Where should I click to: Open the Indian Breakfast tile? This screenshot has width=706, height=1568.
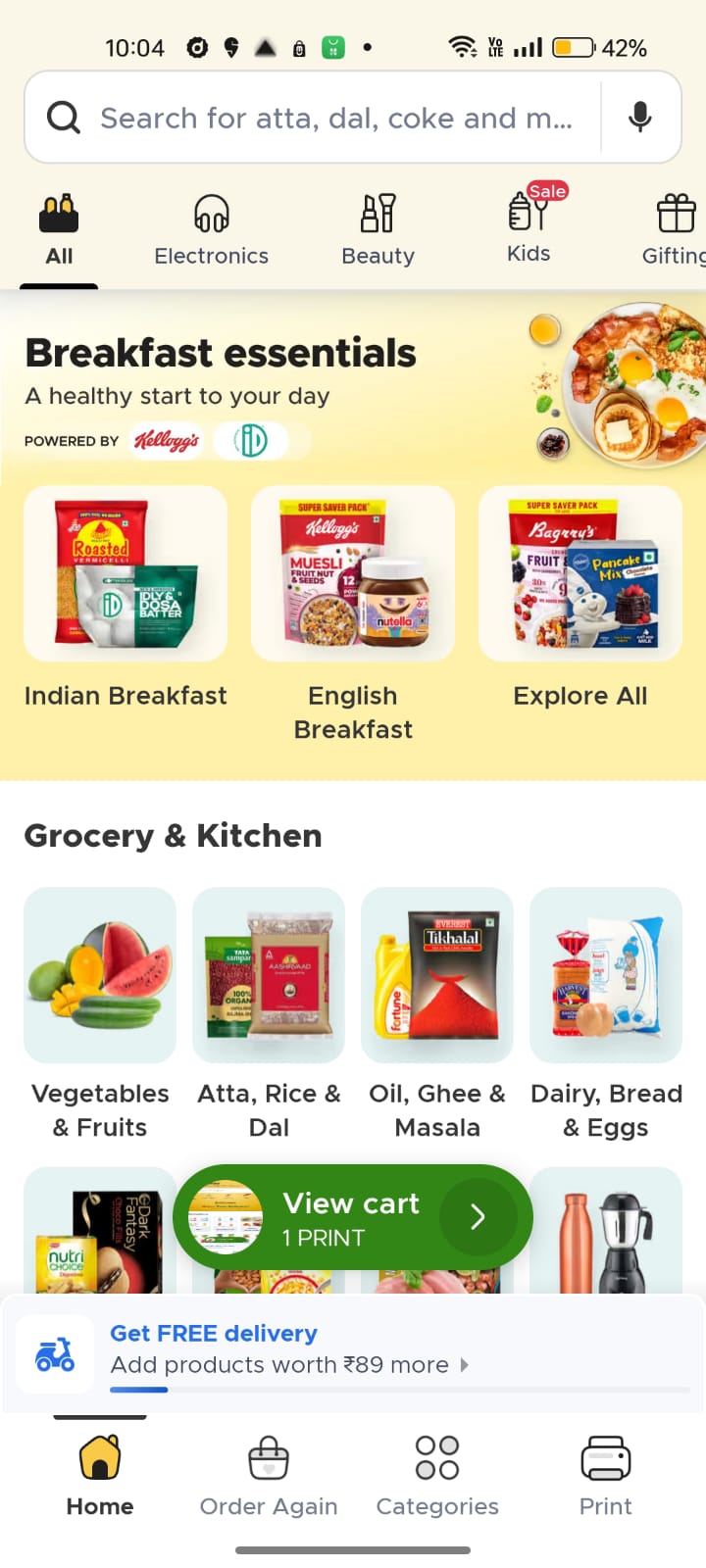[126, 598]
